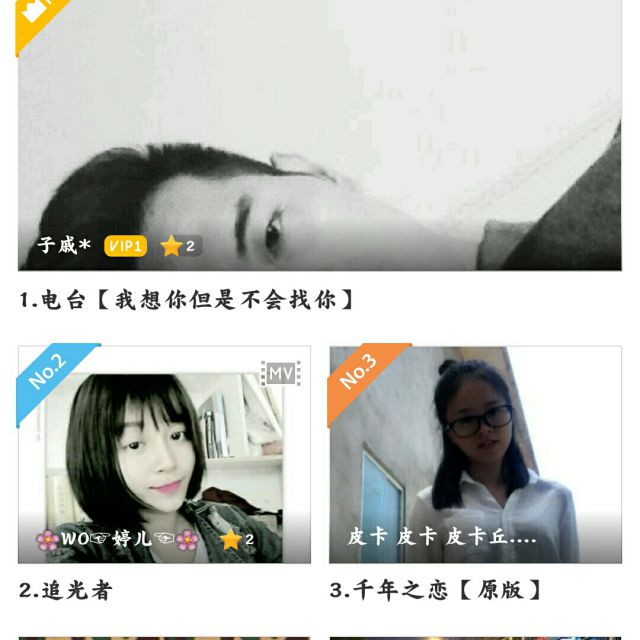Image resolution: width=640 pixels, height=640 pixels.
Task: Open the top ranked card by 子威*
Action: (x=320, y=140)
